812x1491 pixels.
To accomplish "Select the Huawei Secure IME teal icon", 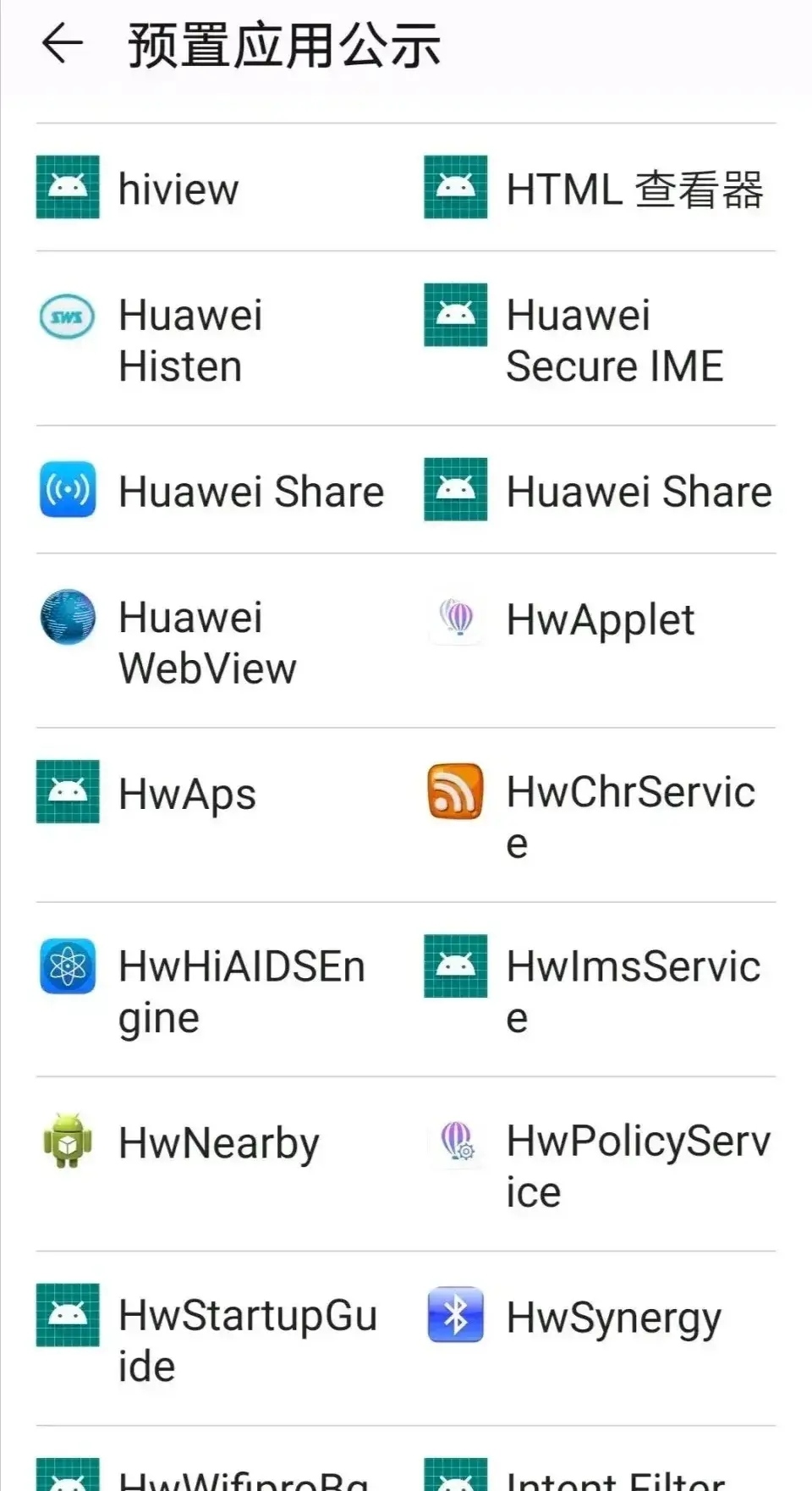I will tap(455, 317).
